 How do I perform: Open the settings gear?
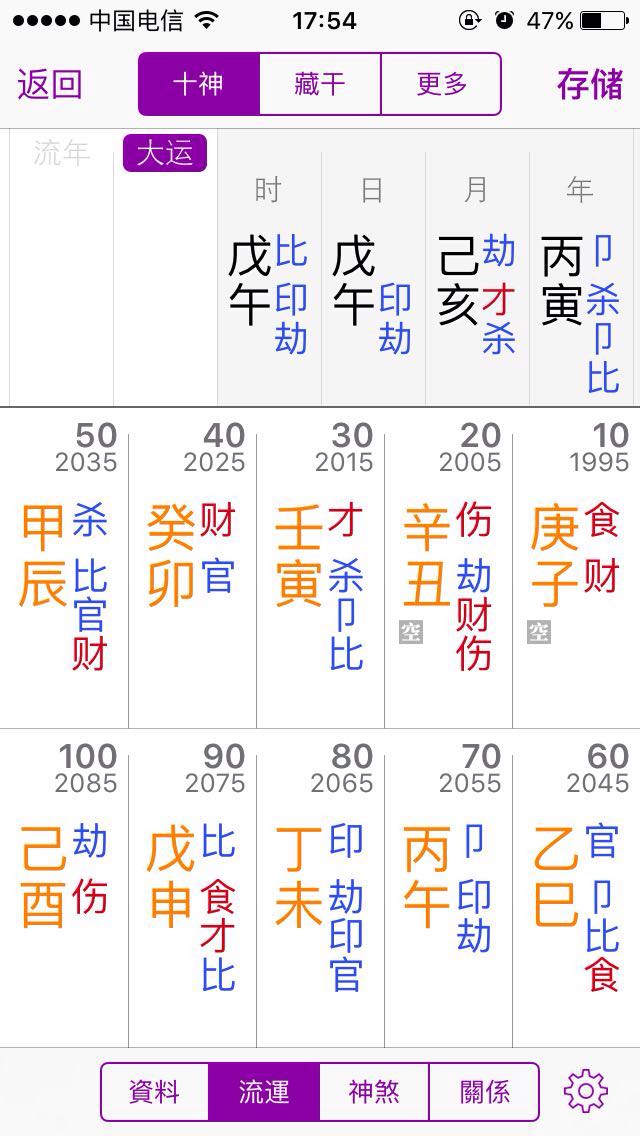click(x=586, y=1091)
